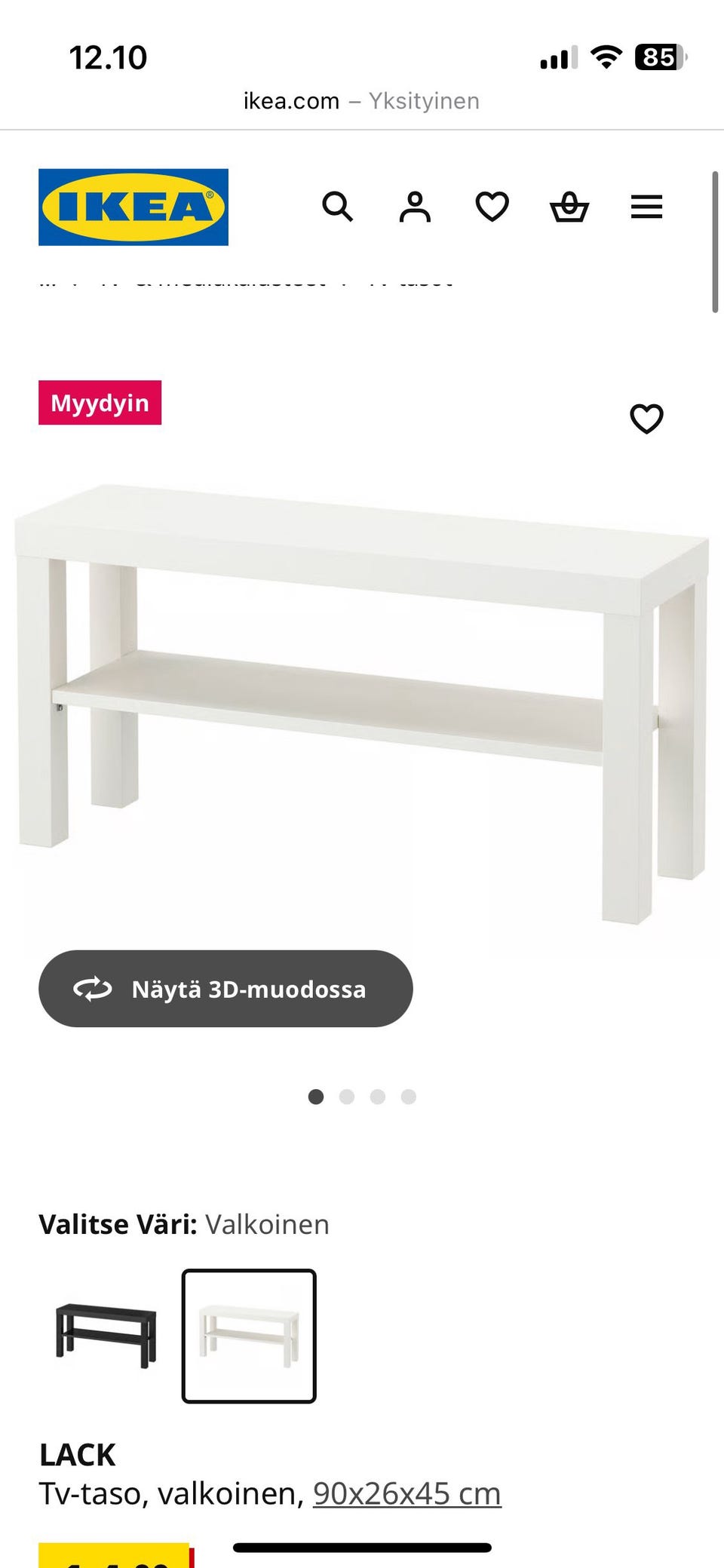Open the search function
Viewport: 724px width, 1568px height.
339,207
